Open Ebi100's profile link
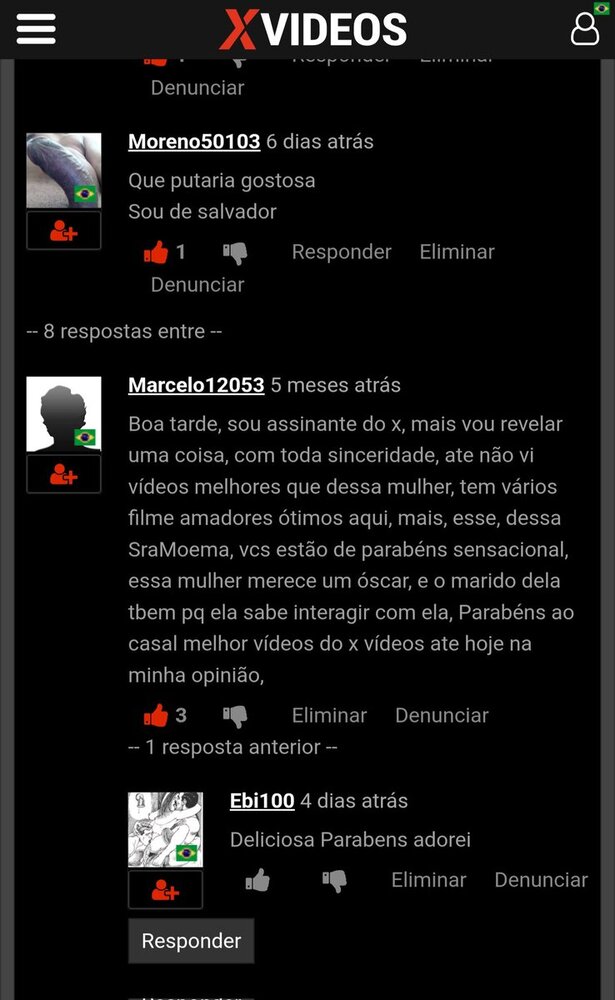The height and width of the screenshot is (1000, 615). pyautogui.click(x=262, y=801)
